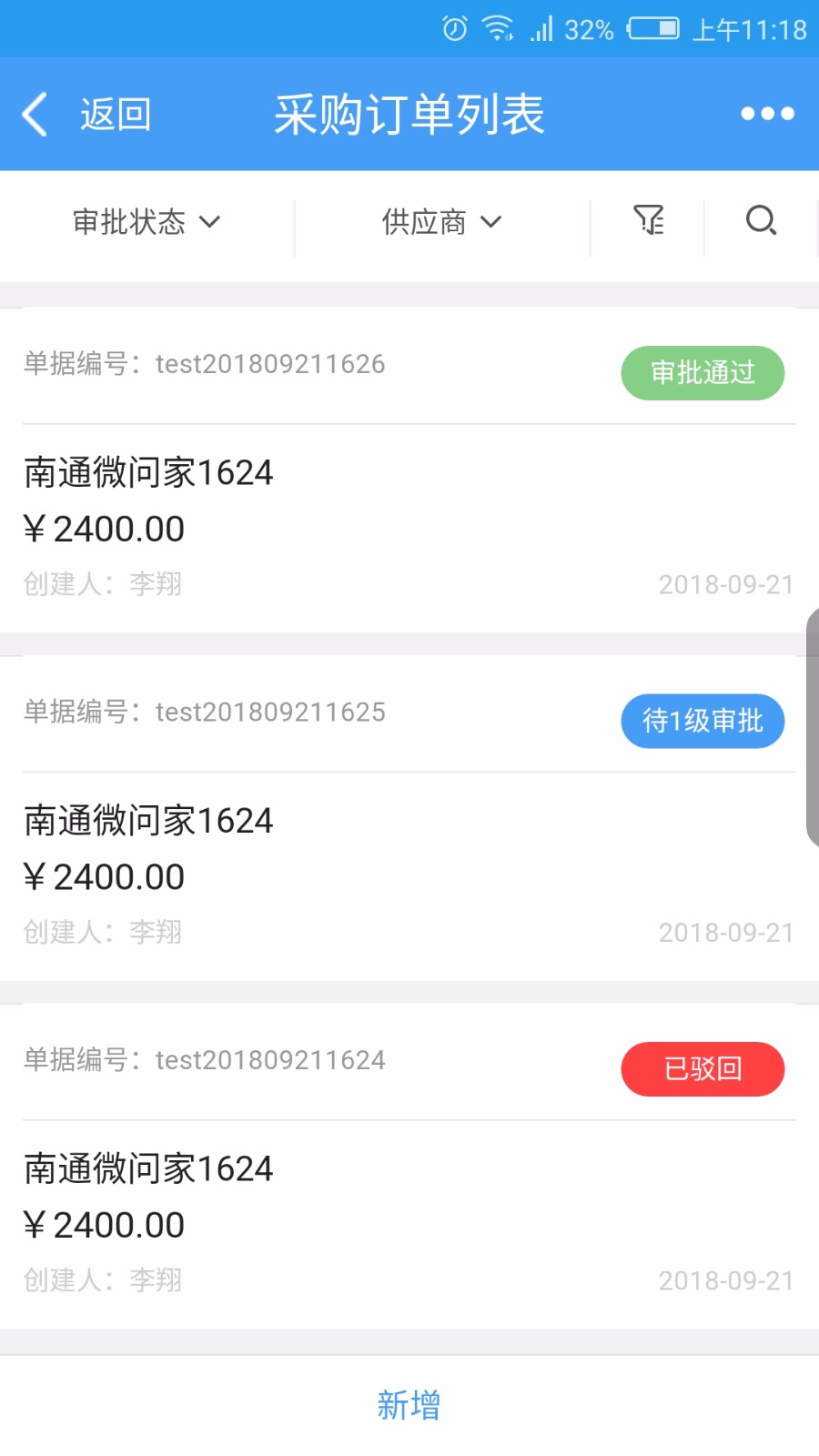Image resolution: width=819 pixels, height=1456 pixels.
Task: Tap the Wi-Fi icon in the status bar
Action: [496, 28]
